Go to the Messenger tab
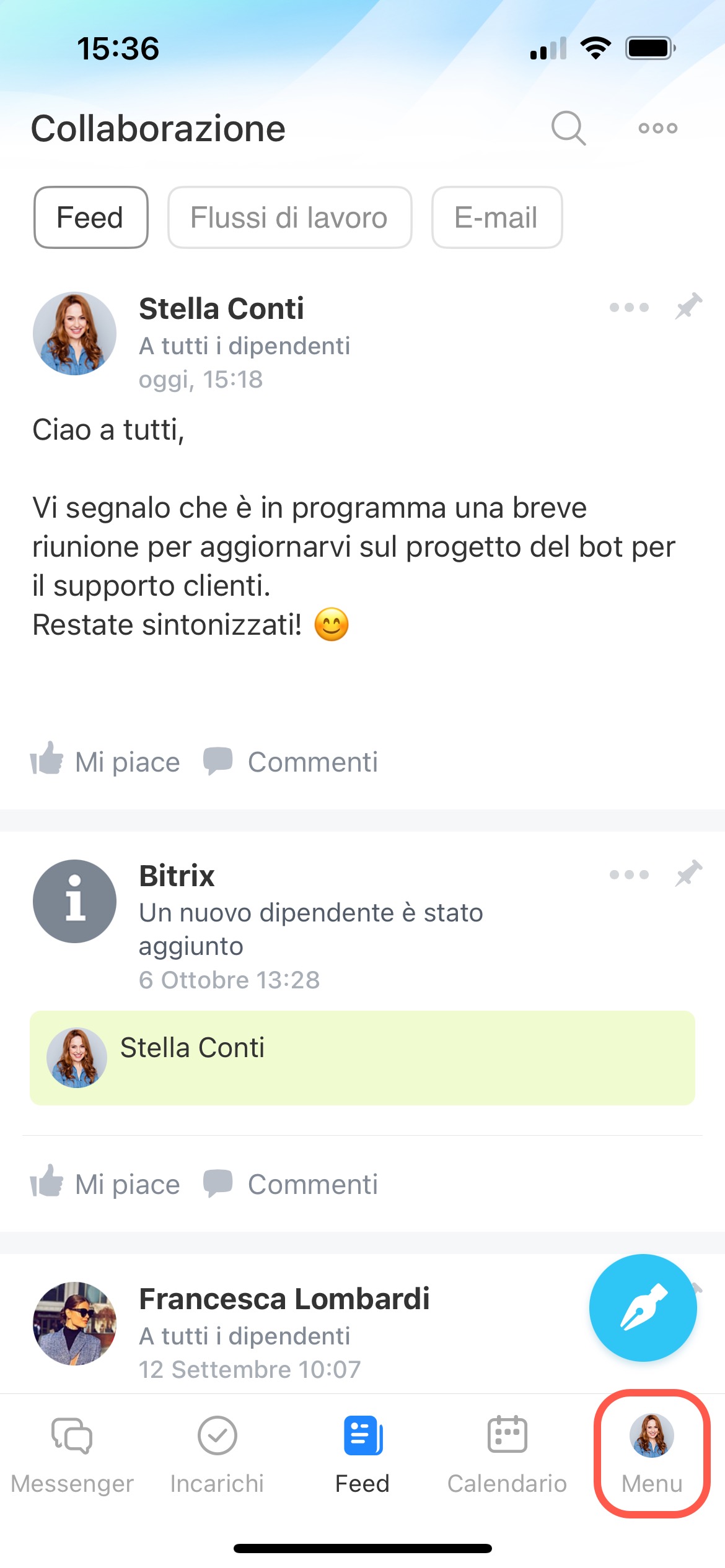The height and width of the screenshot is (1568, 725). coord(72,1453)
